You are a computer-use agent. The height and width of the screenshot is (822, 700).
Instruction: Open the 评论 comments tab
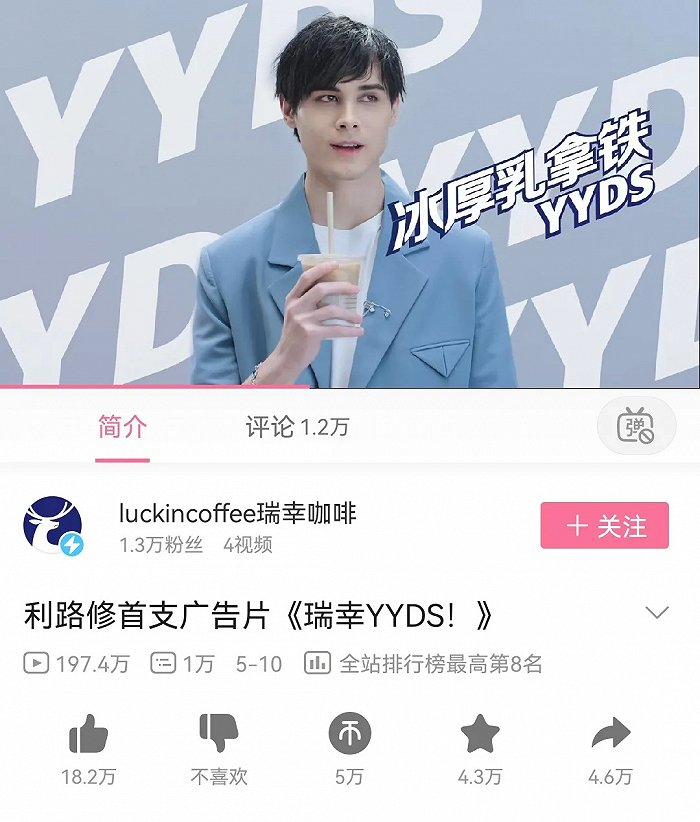click(x=297, y=428)
